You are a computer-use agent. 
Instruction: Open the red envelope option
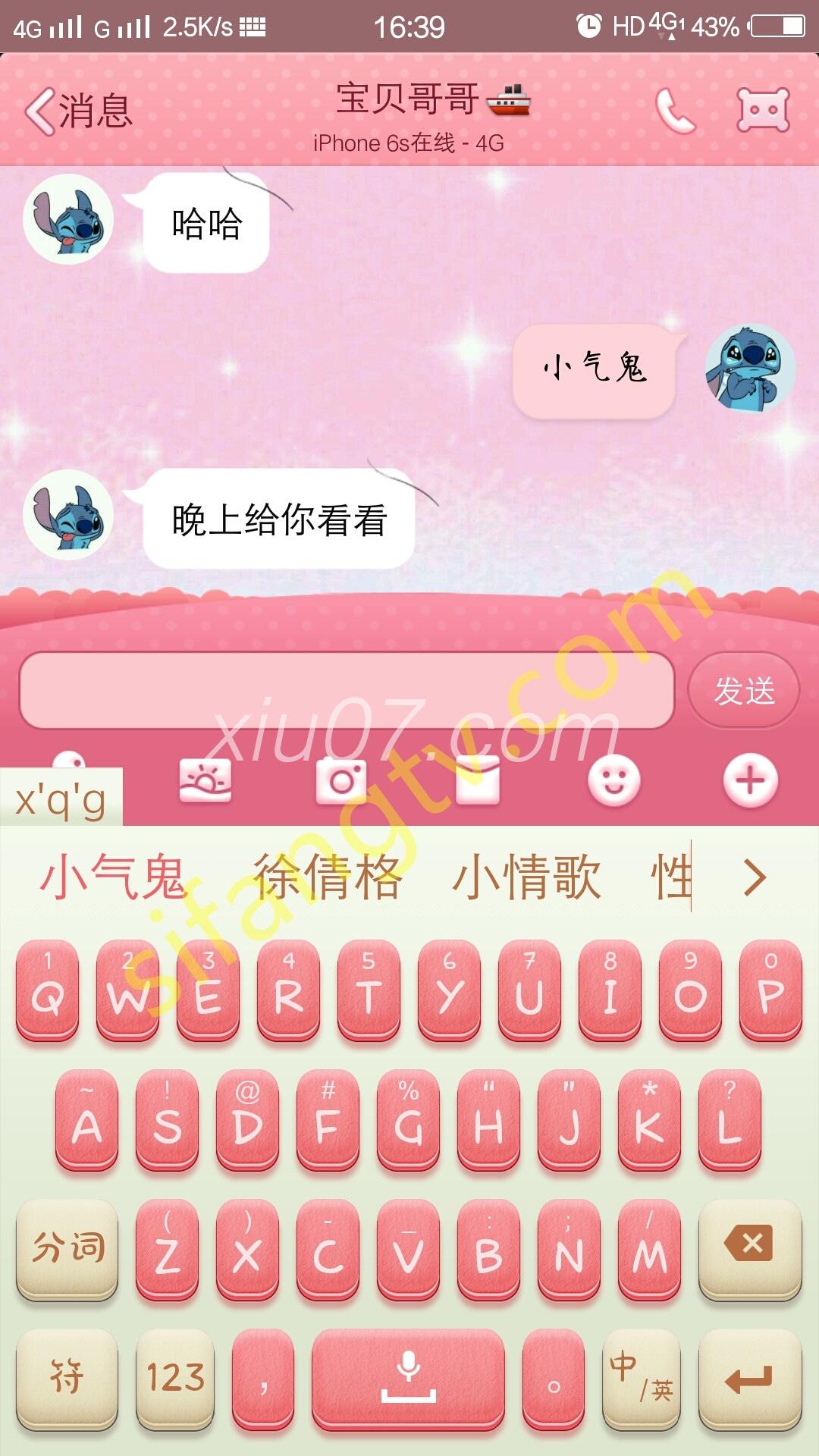tap(478, 780)
